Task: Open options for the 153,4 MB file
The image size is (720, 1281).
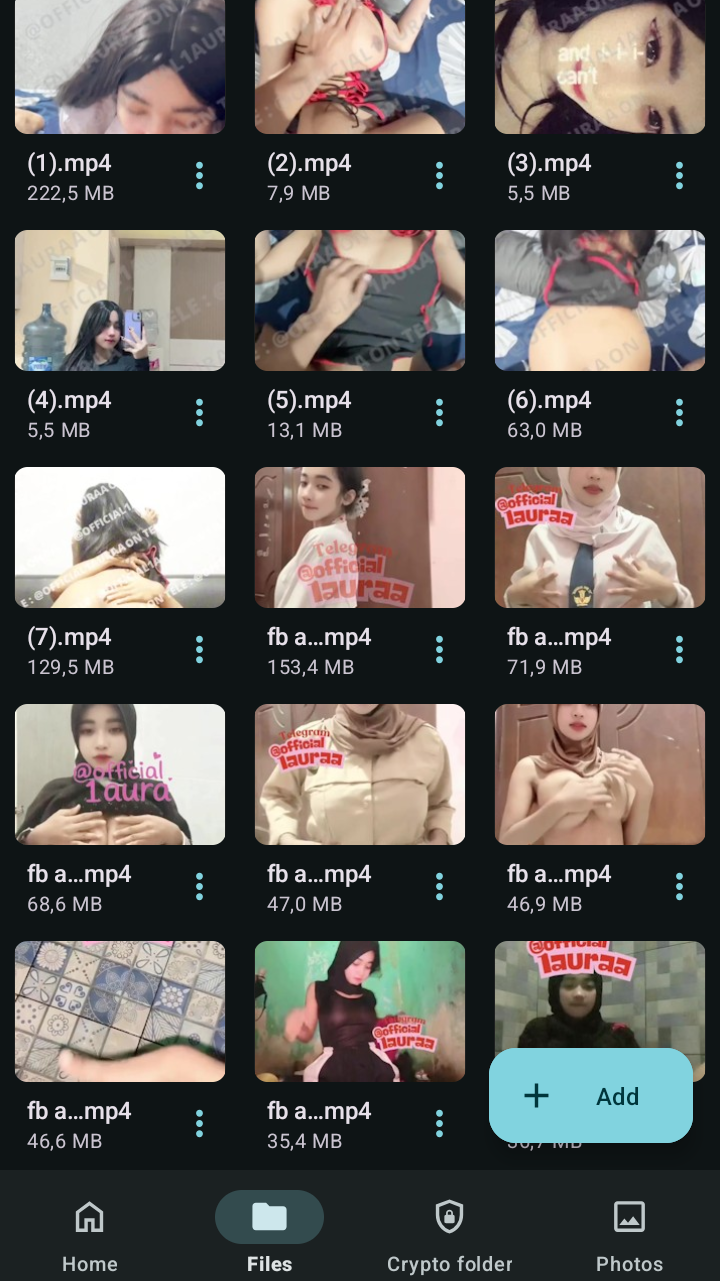Action: point(439,650)
